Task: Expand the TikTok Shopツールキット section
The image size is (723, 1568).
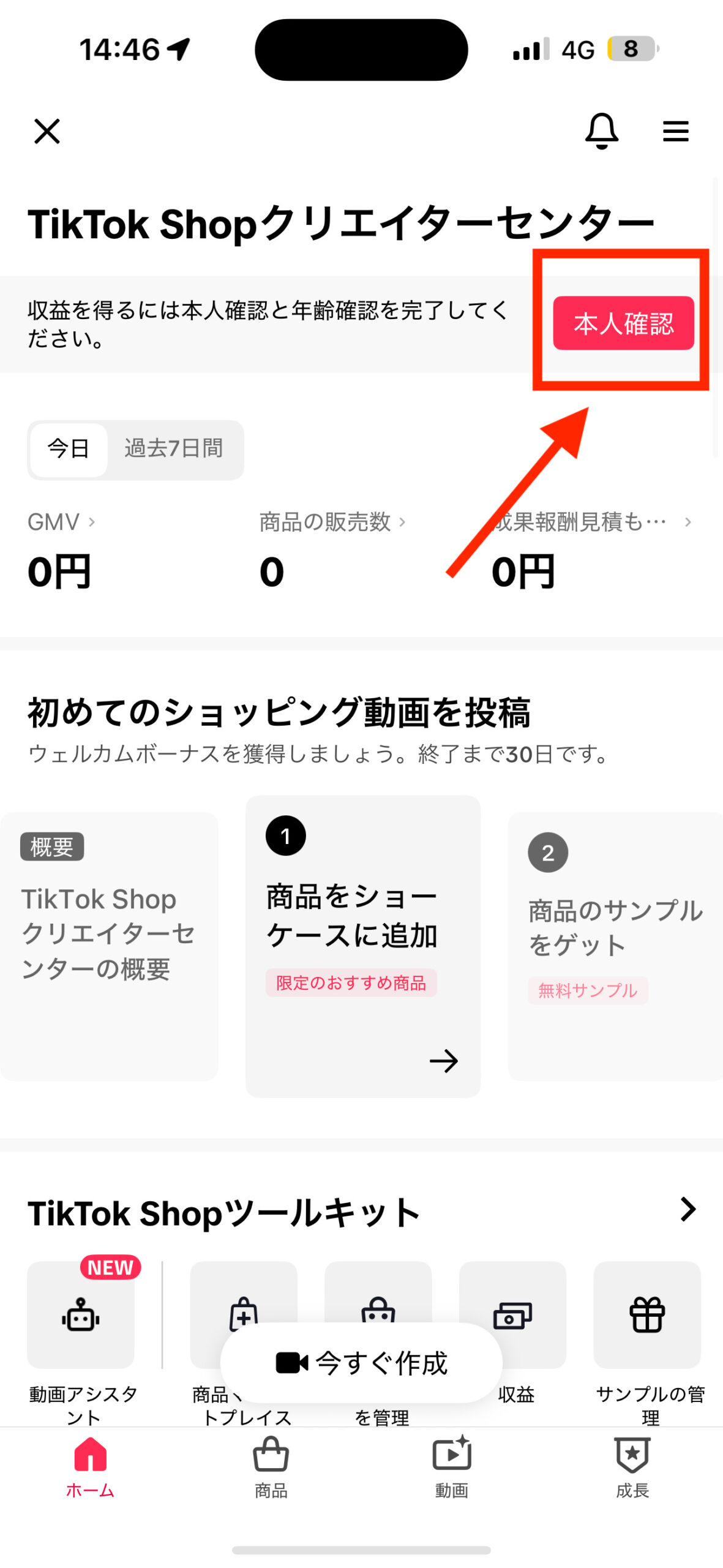Action: pyautogui.click(x=688, y=1210)
